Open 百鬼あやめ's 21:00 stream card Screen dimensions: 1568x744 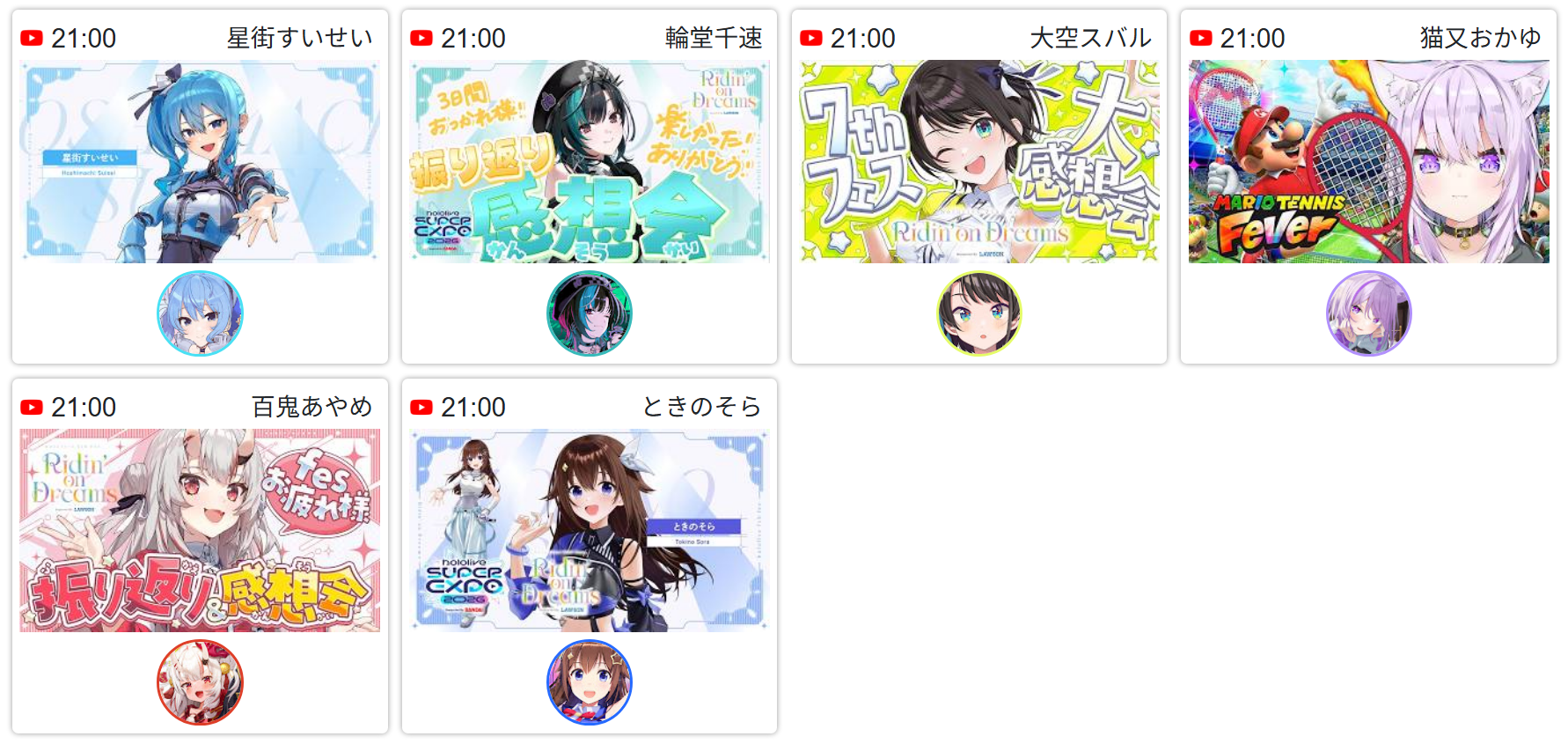pos(200,531)
